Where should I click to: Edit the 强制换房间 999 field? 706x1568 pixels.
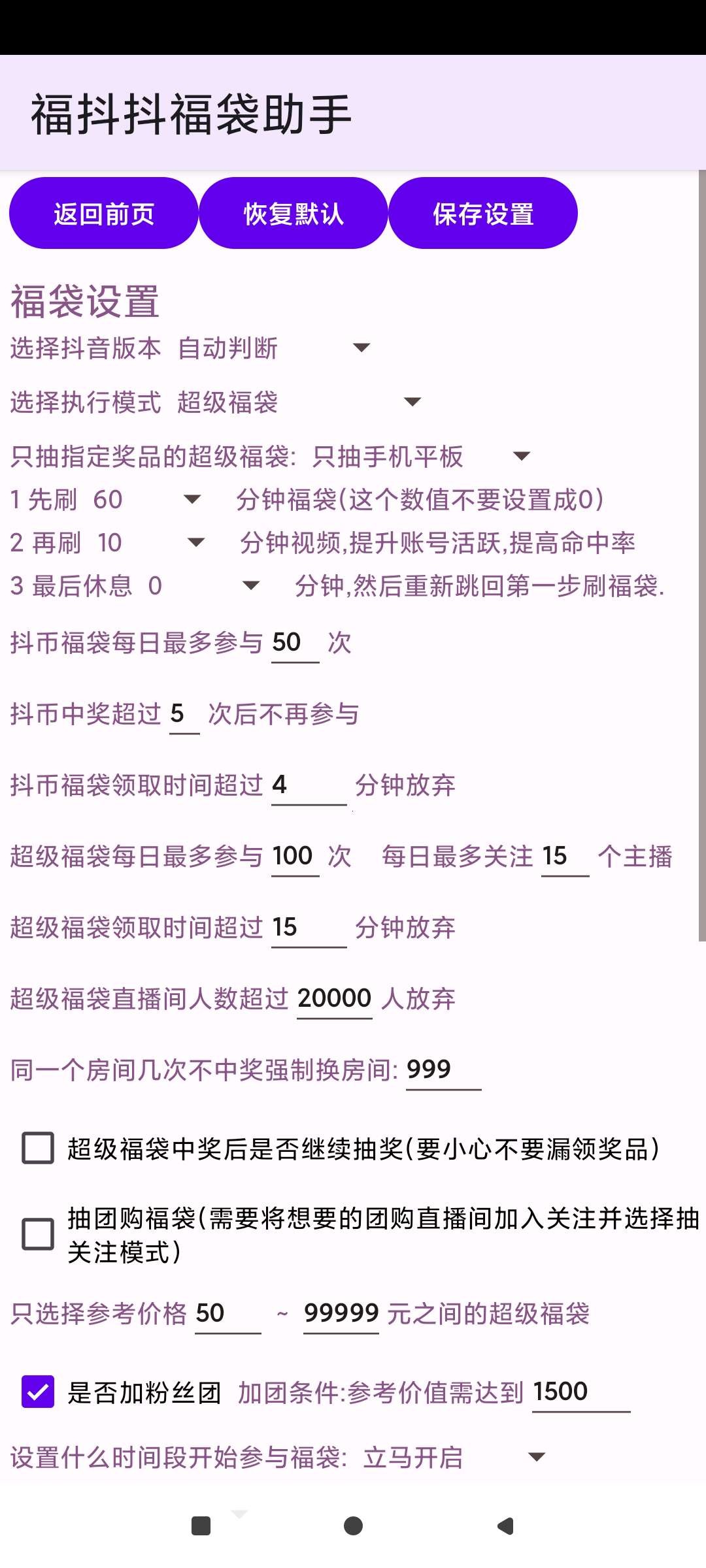click(x=443, y=1070)
